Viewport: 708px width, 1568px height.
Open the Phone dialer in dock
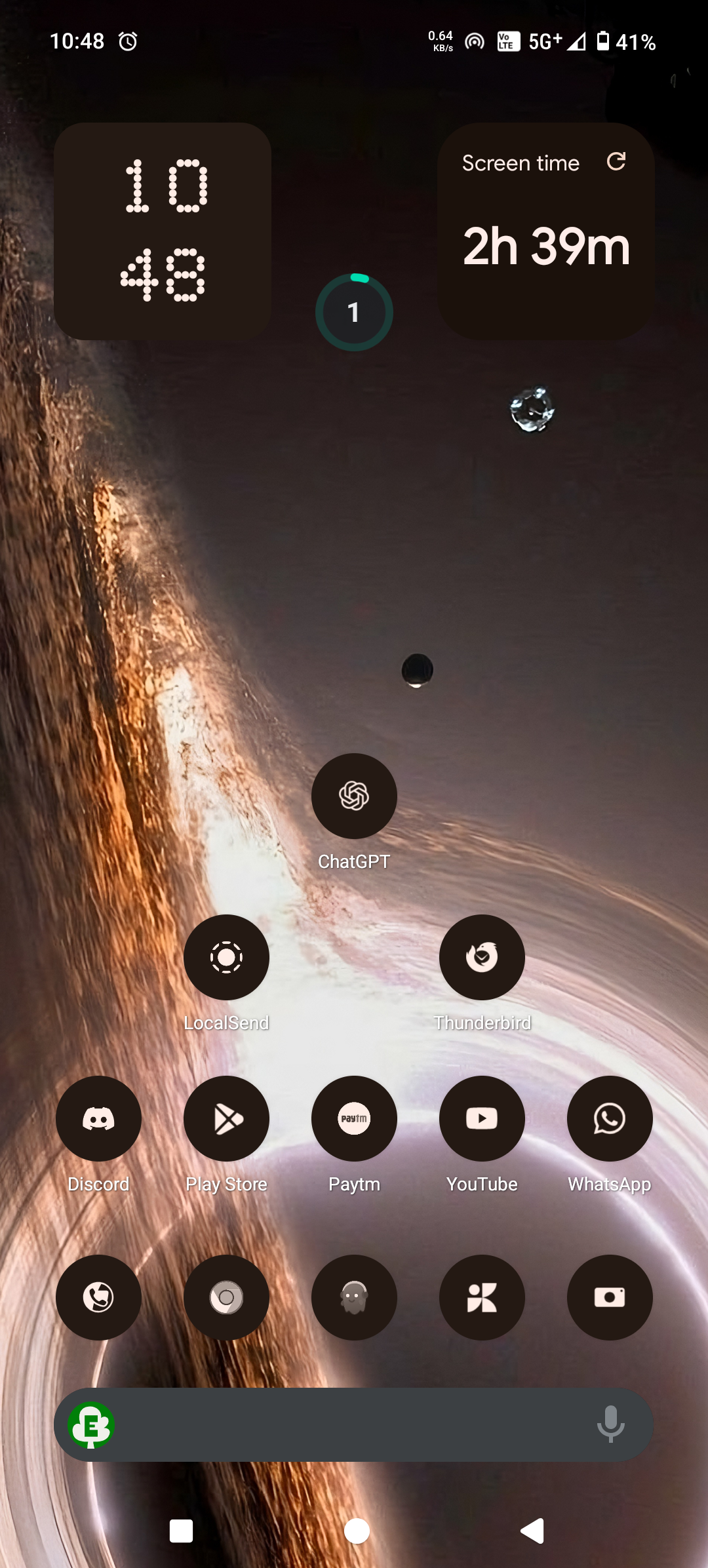coord(98,1297)
